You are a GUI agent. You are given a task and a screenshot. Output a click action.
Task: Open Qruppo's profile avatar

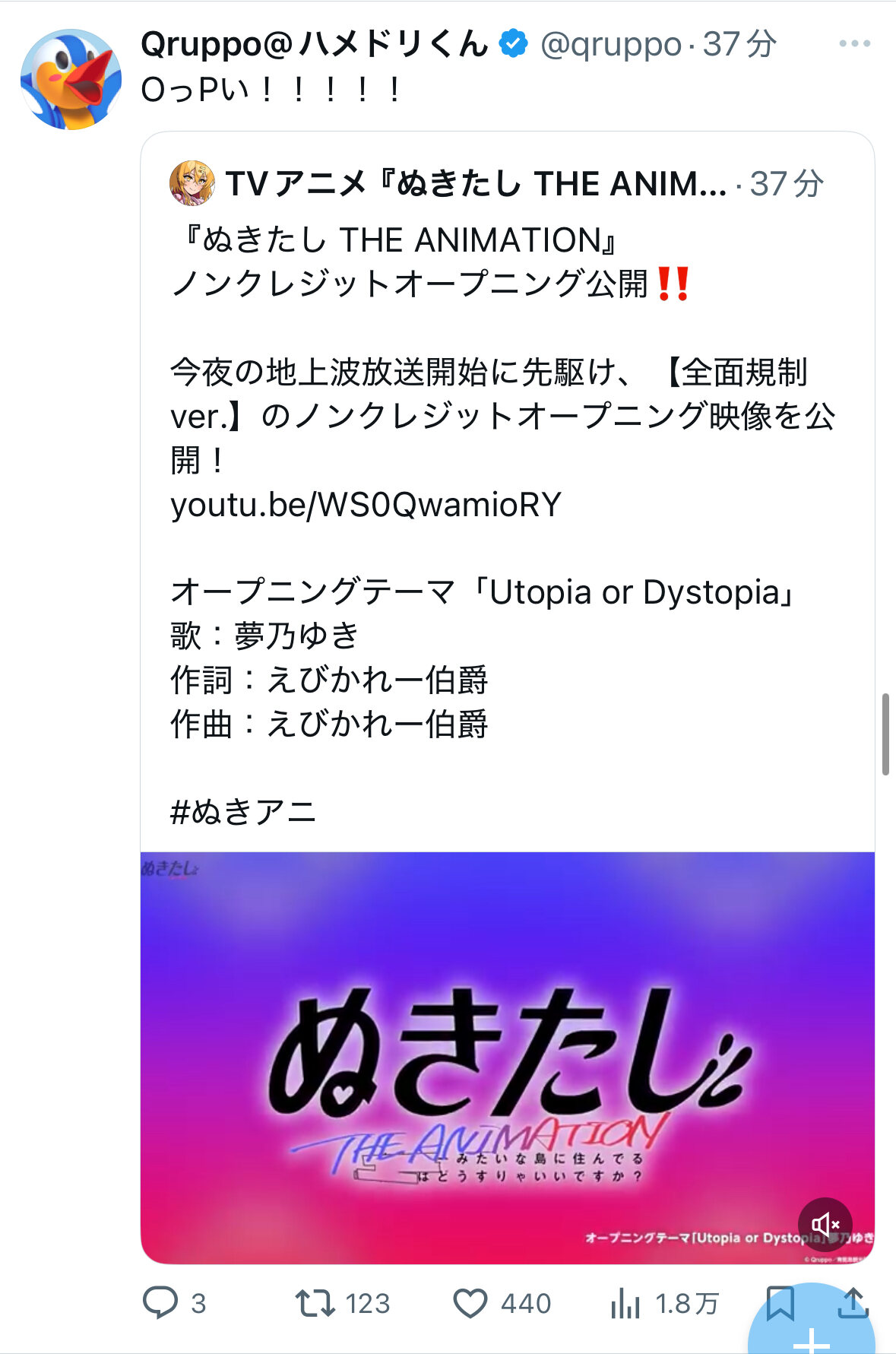(71, 79)
